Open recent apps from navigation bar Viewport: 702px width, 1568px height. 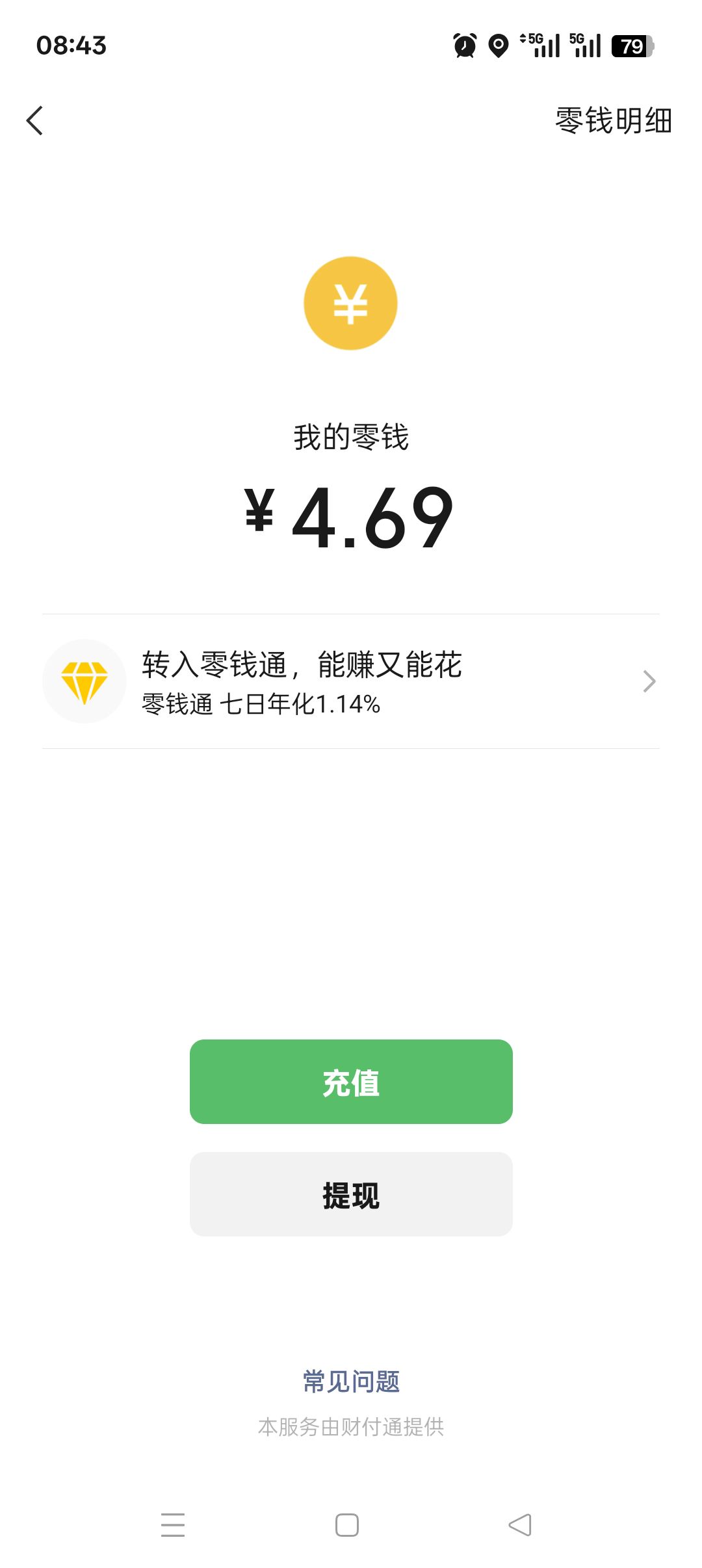click(x=173, y=1525)
